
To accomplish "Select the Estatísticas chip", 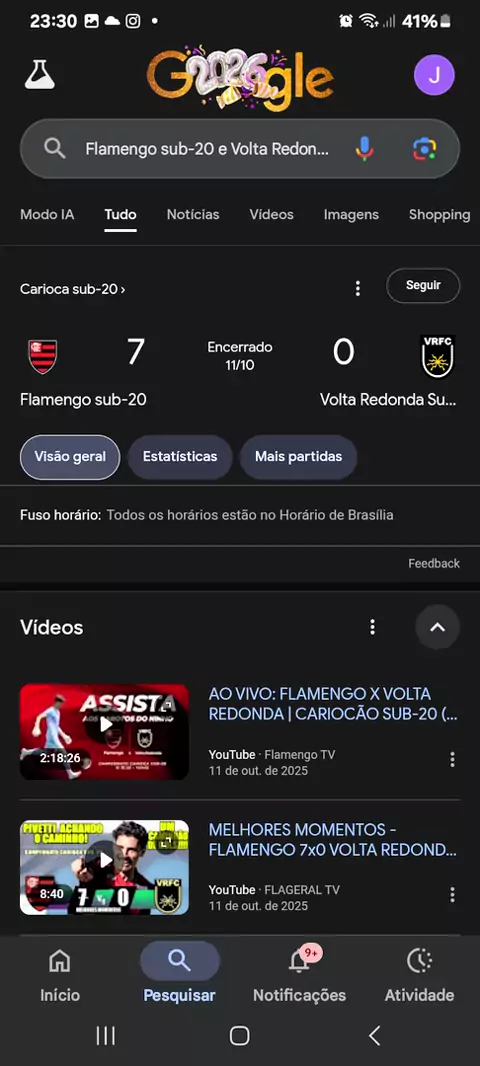I will coord(180,457).
